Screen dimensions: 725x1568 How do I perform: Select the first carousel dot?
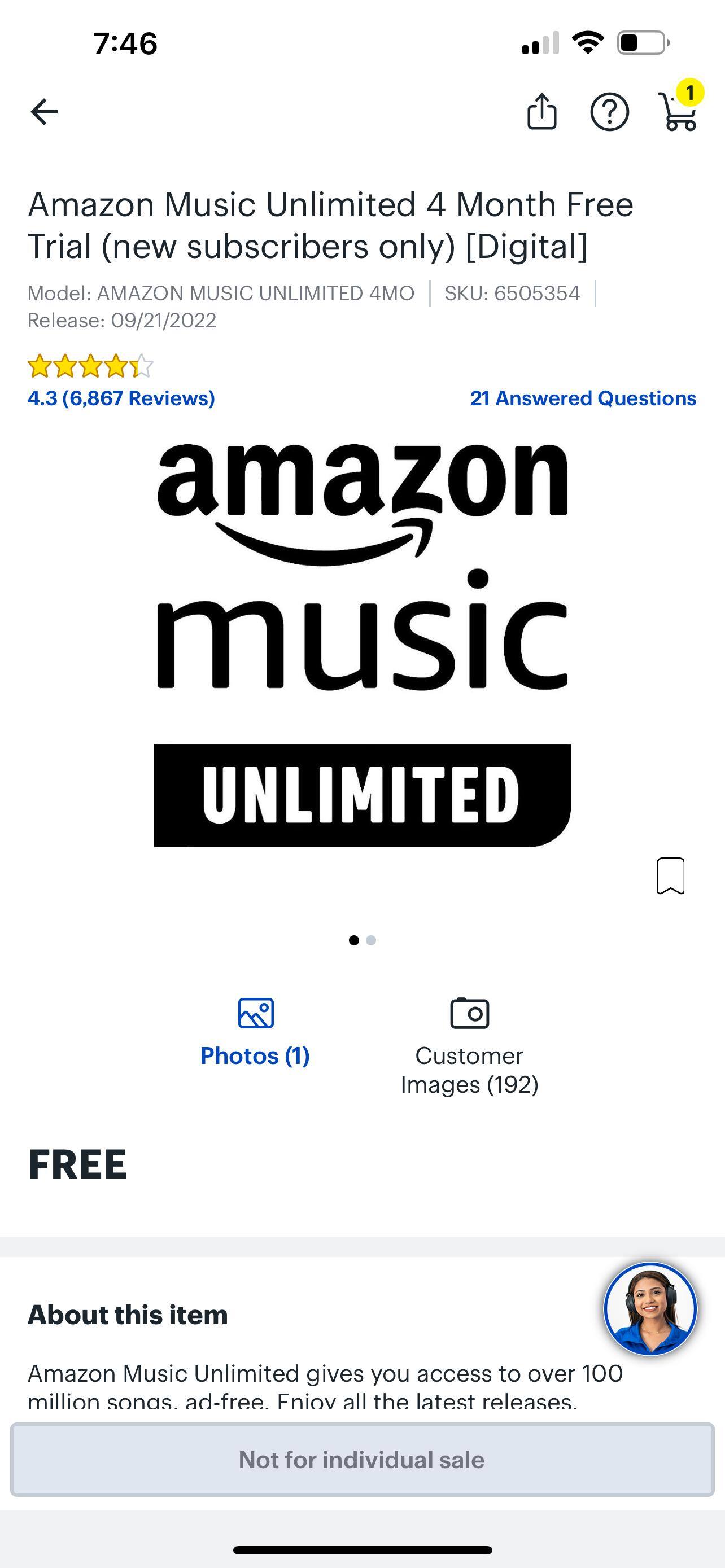tap(353, 940)
